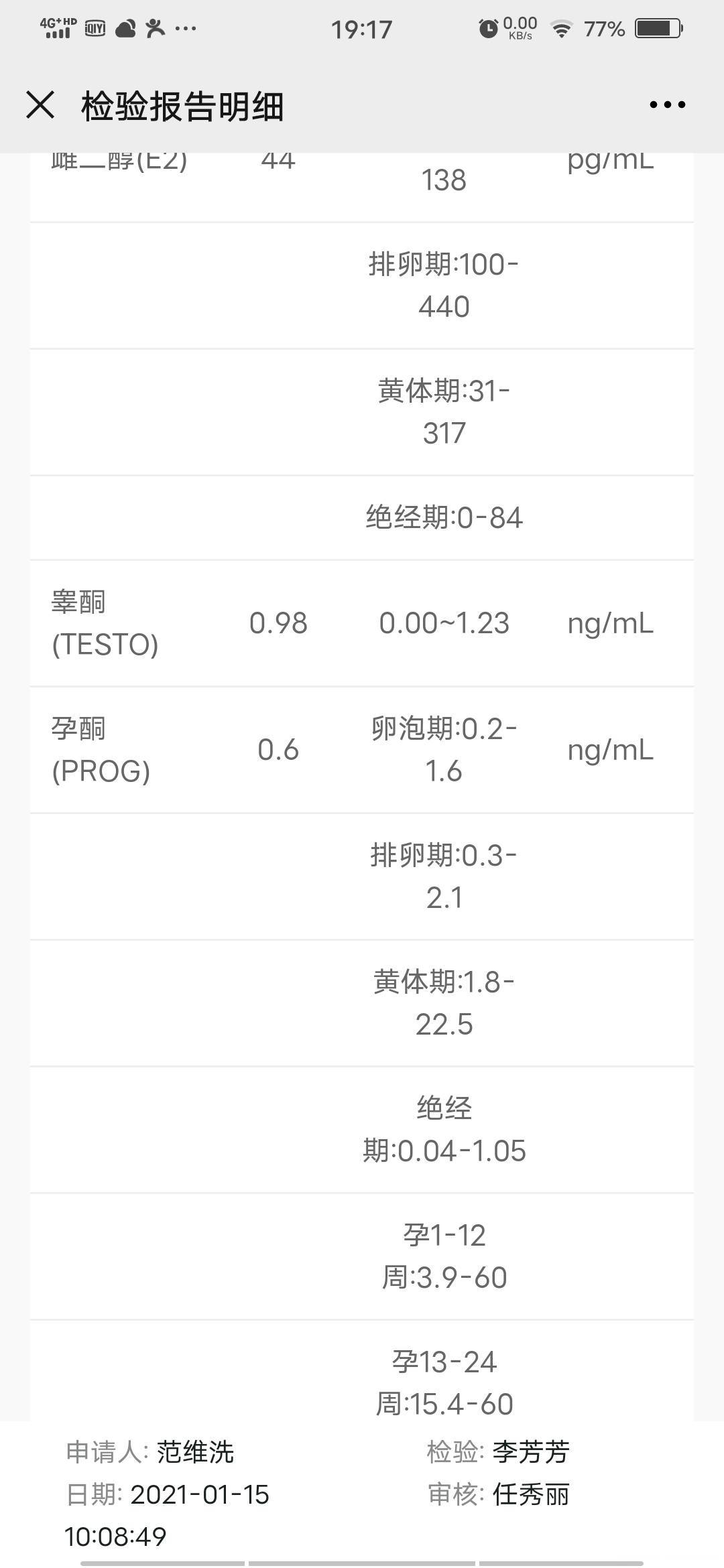This screenshot has width=724, height=1568.
Task: Tap the 0.00 KB/s network speed display
Action: pos(520,28)
